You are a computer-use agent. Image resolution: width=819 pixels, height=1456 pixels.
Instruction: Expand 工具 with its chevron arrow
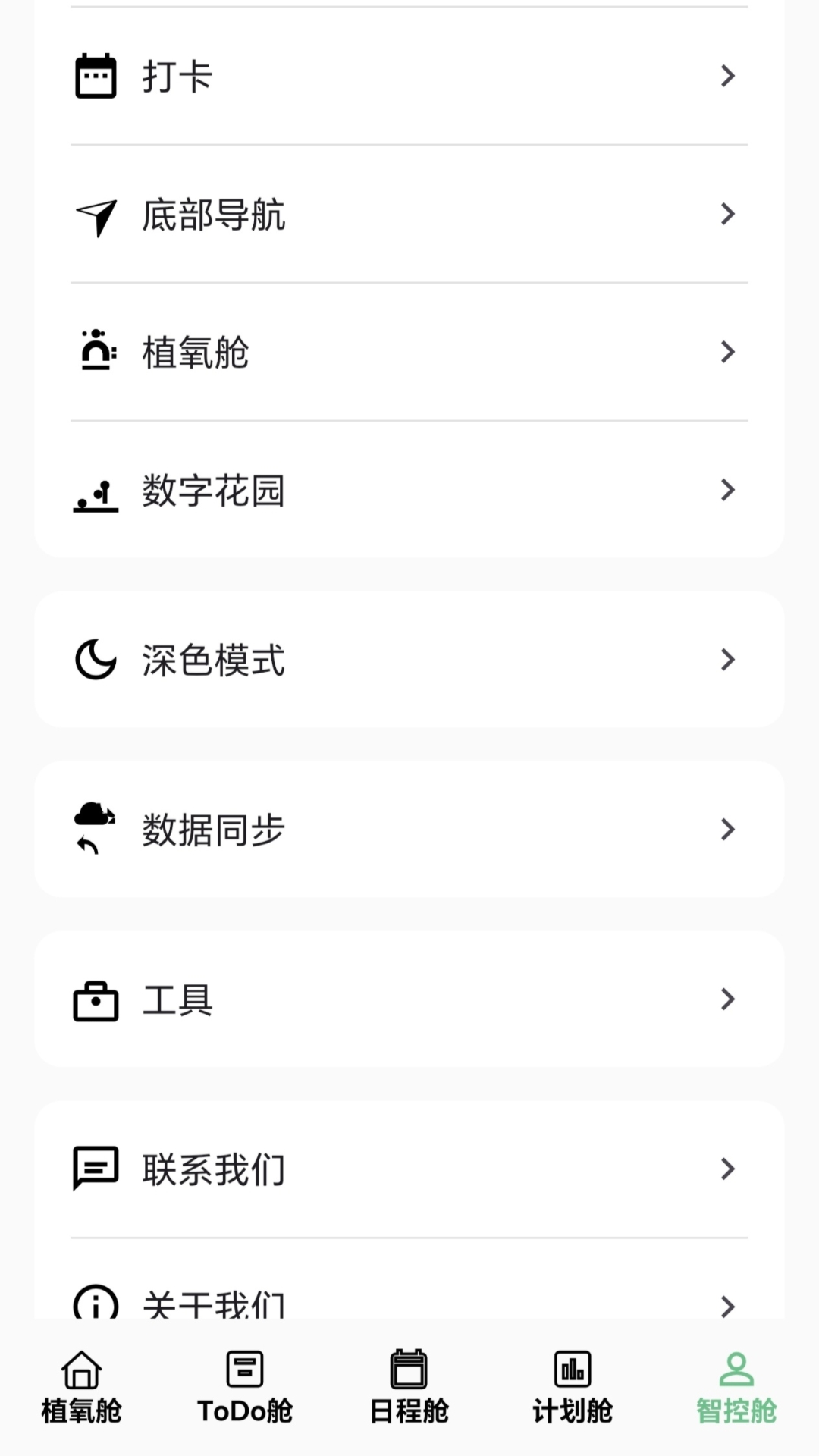tap(728, 1000)
